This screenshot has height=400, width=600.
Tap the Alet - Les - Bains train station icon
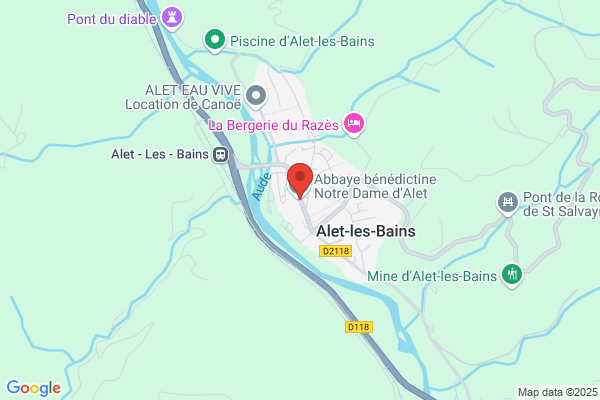click(220, 155)
